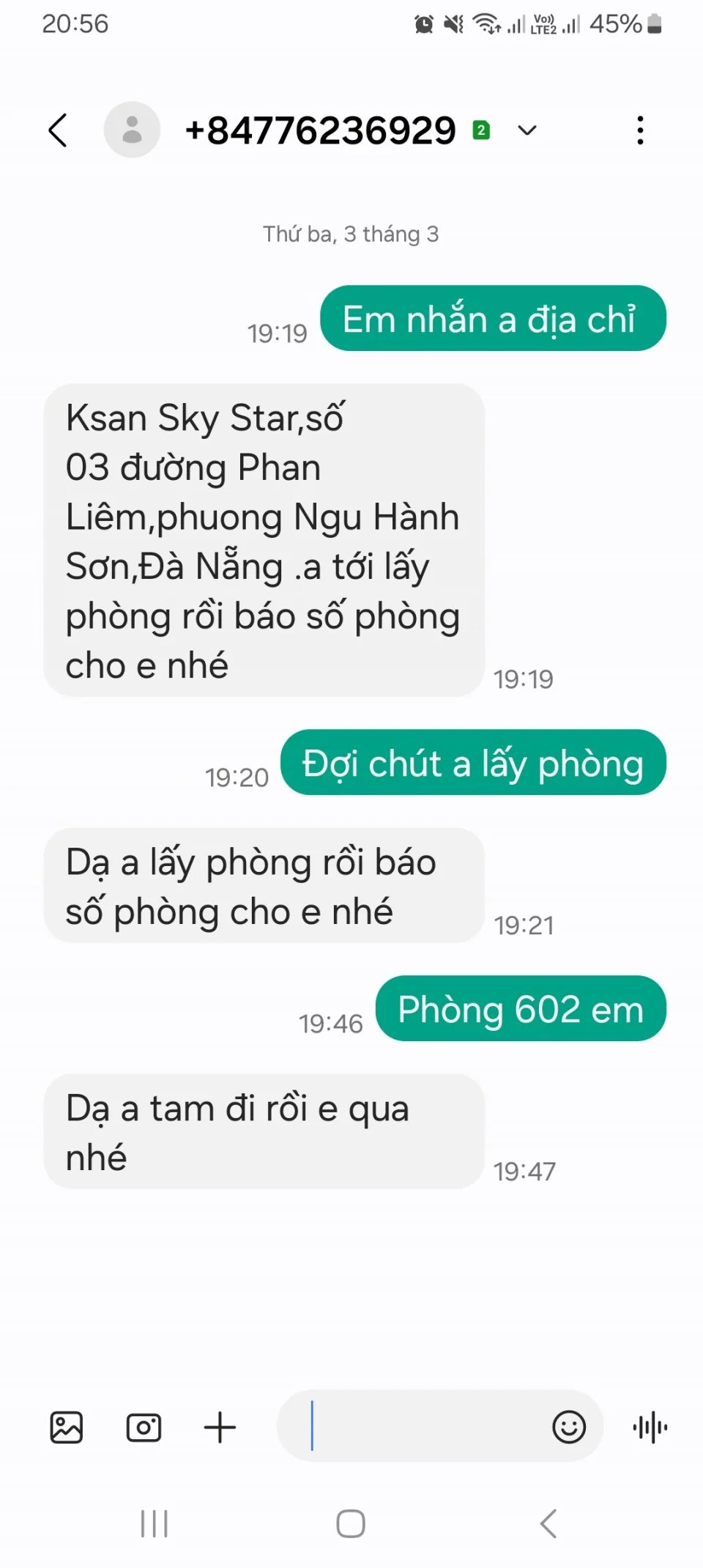Image resolution: width=703 pixels, height=1568 pixels.
Task: Open the emoji picker
Action: click(569, 1427)
